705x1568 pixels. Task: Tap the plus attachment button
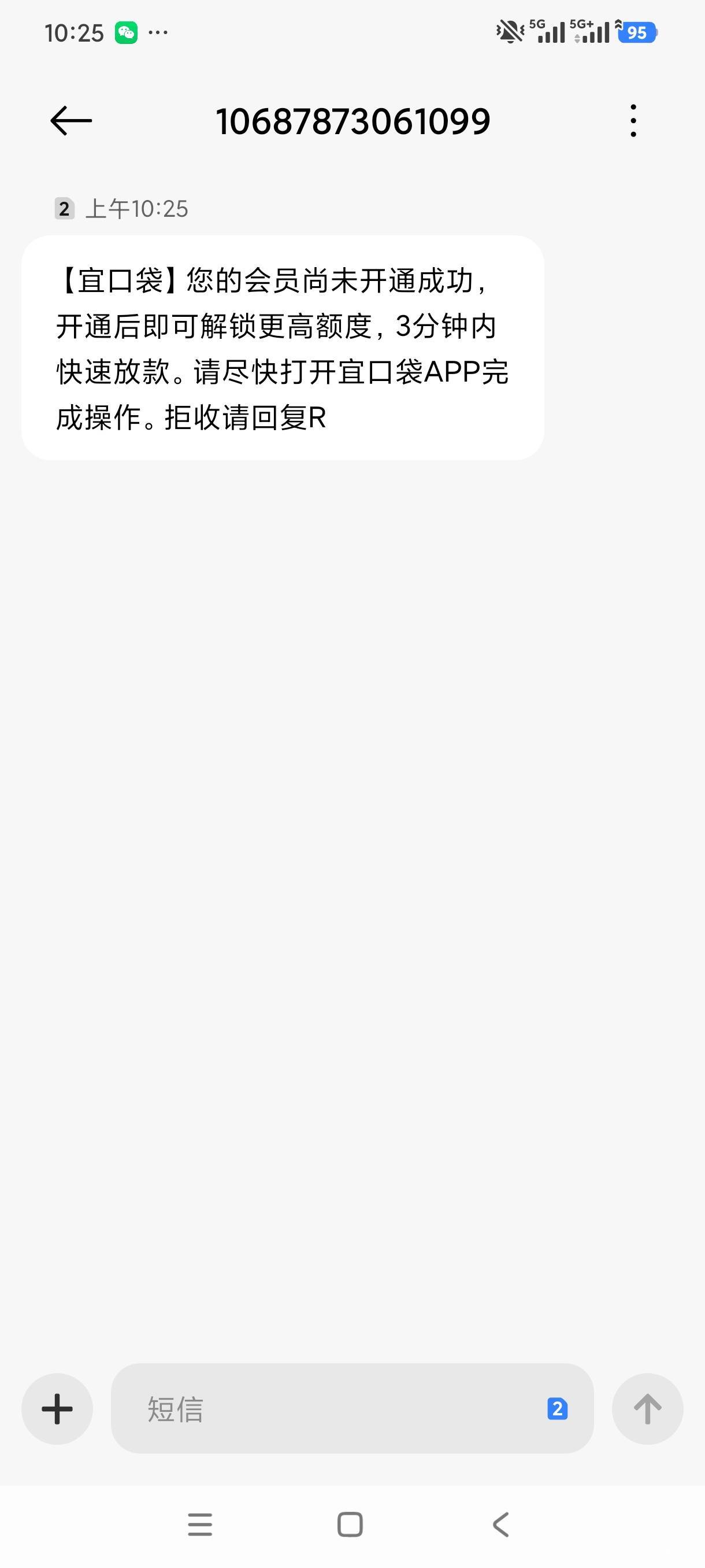coord(57,1408)
